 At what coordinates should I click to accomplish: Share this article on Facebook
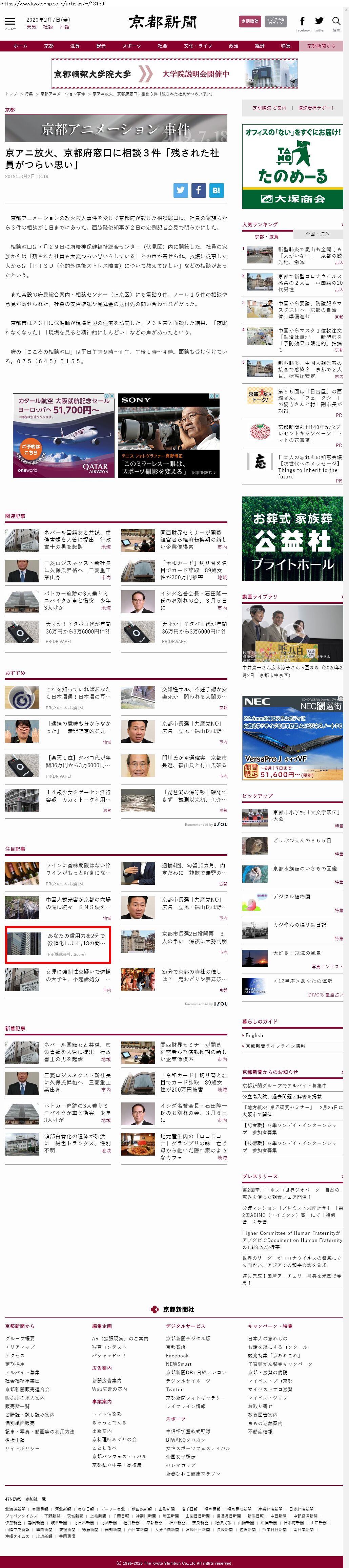(199, 190)
